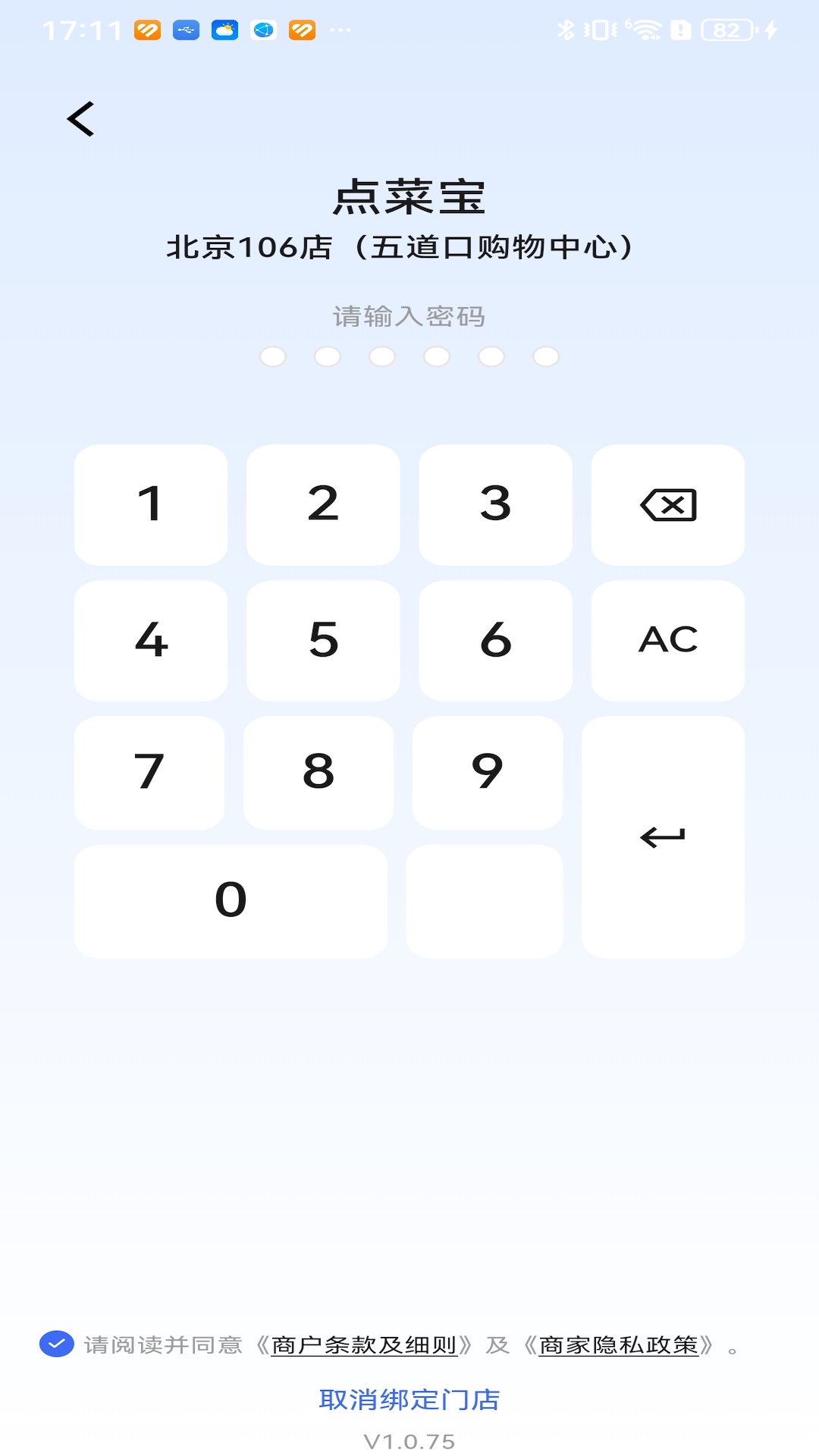
Task: Enter digit 7 on the keypad
Action: (149, 772)
